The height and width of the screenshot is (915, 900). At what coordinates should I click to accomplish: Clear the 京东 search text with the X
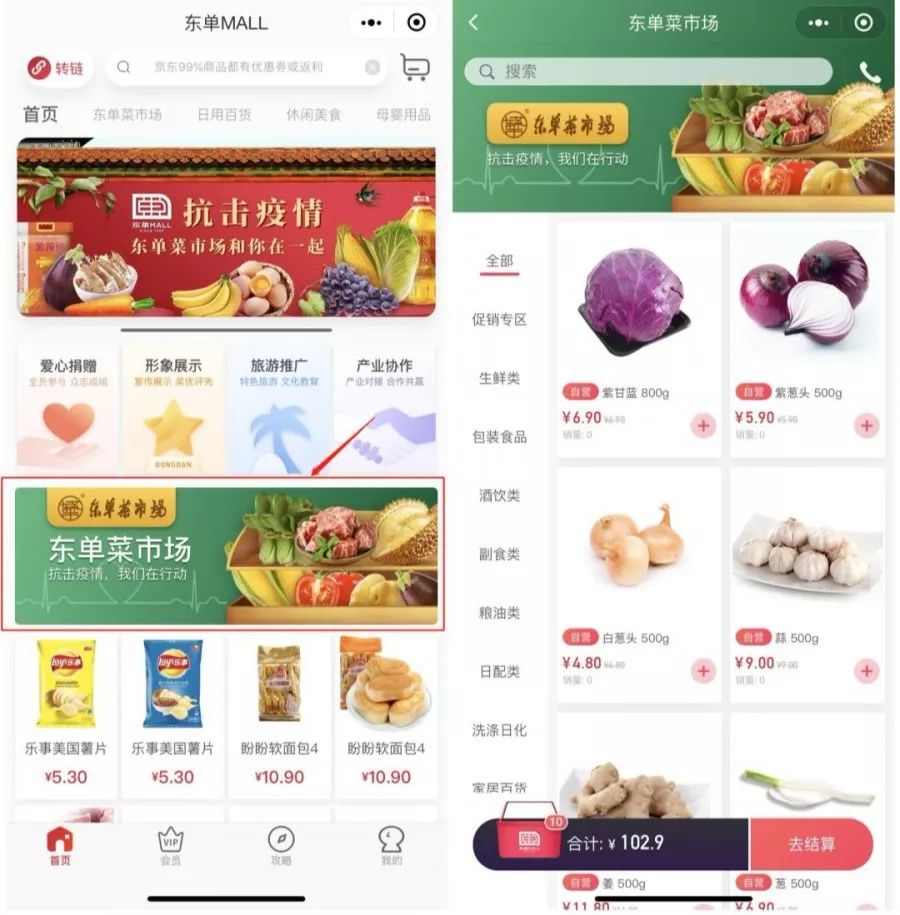coord(372,67)
